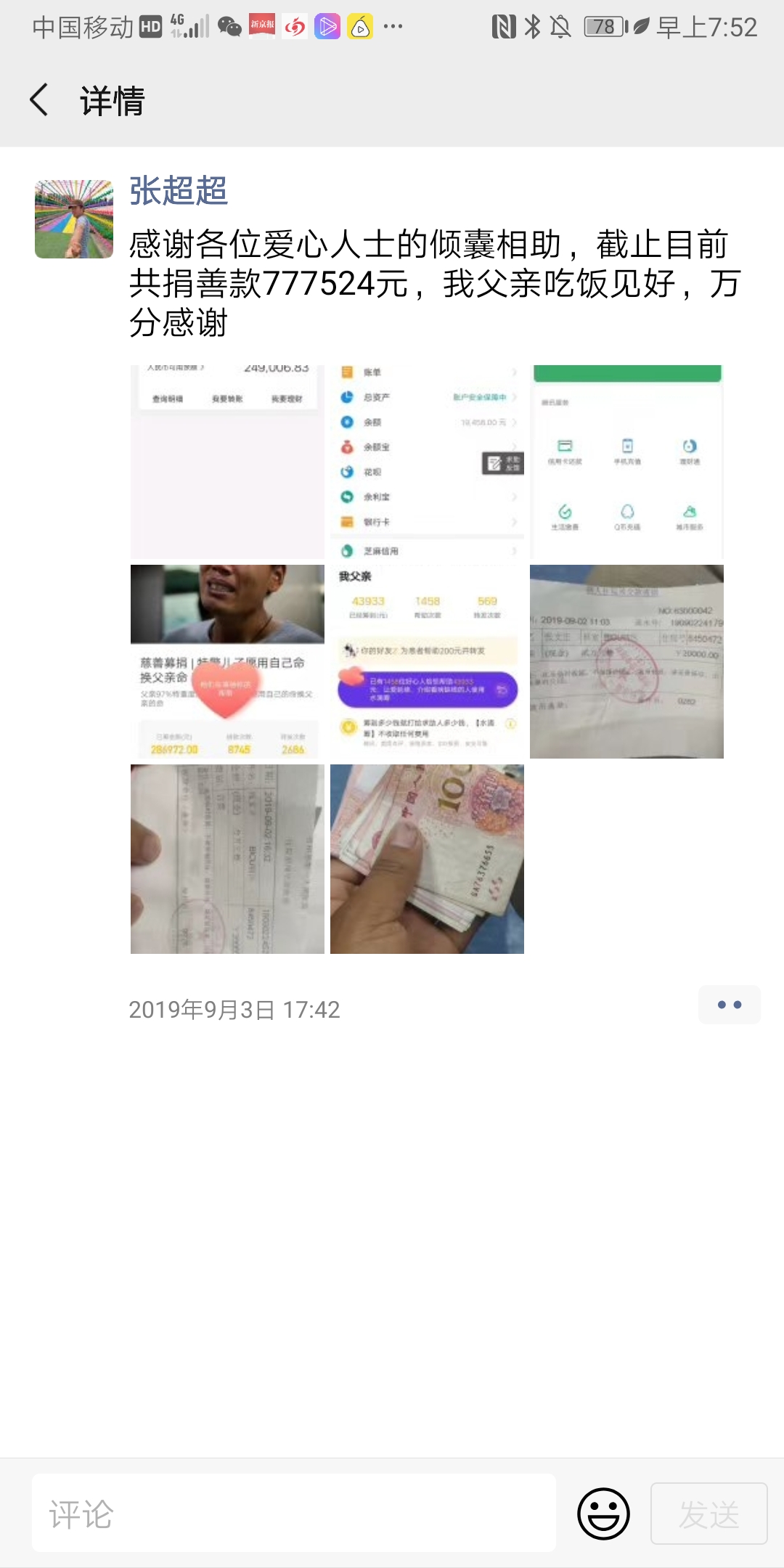Open the photo showing balance 249,006.83
The height and width of the screenshot is (1568, 784).
(x=227, y=462)
